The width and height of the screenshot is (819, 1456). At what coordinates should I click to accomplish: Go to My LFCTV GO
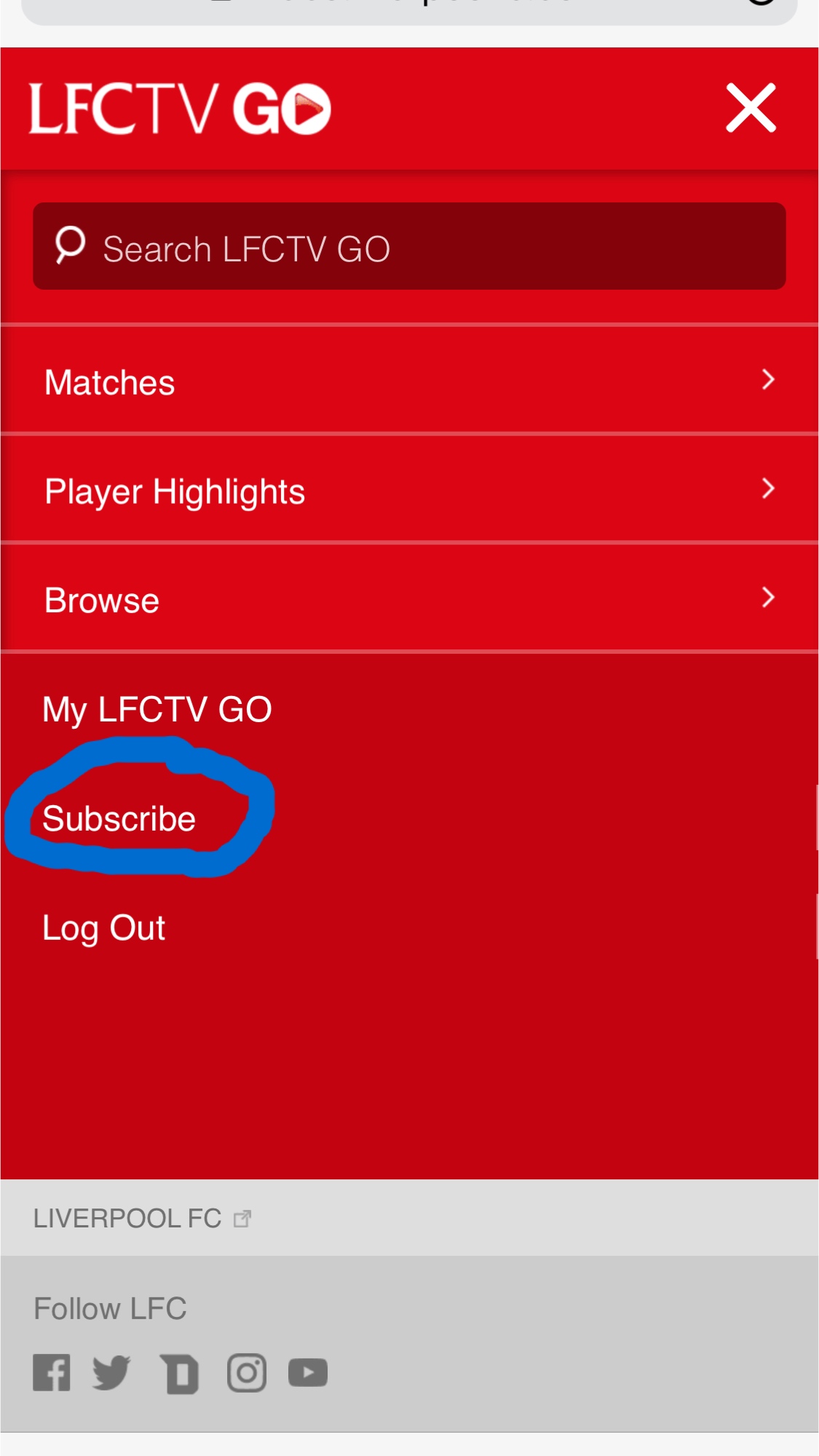(157, 709)
